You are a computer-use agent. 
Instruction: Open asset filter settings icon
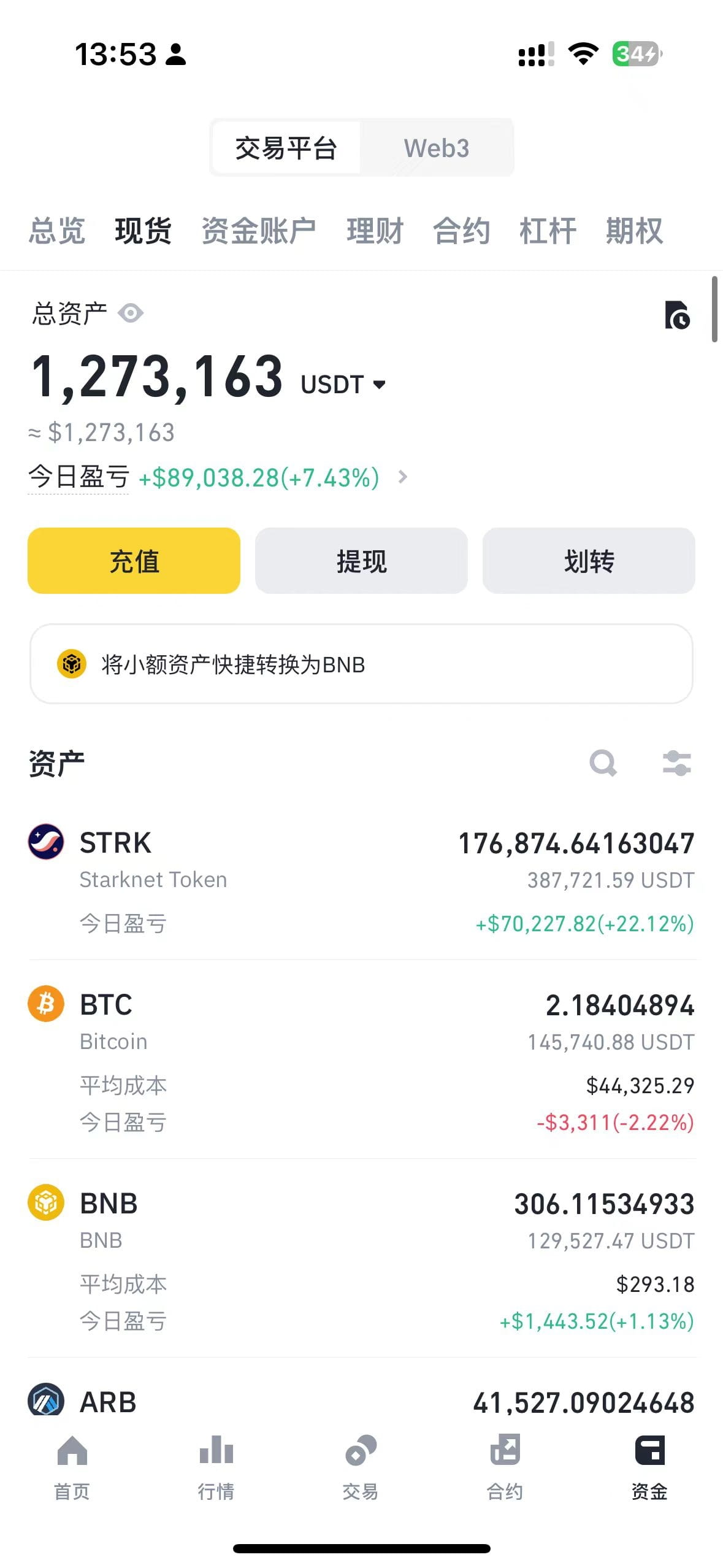[x=677, y=764]
